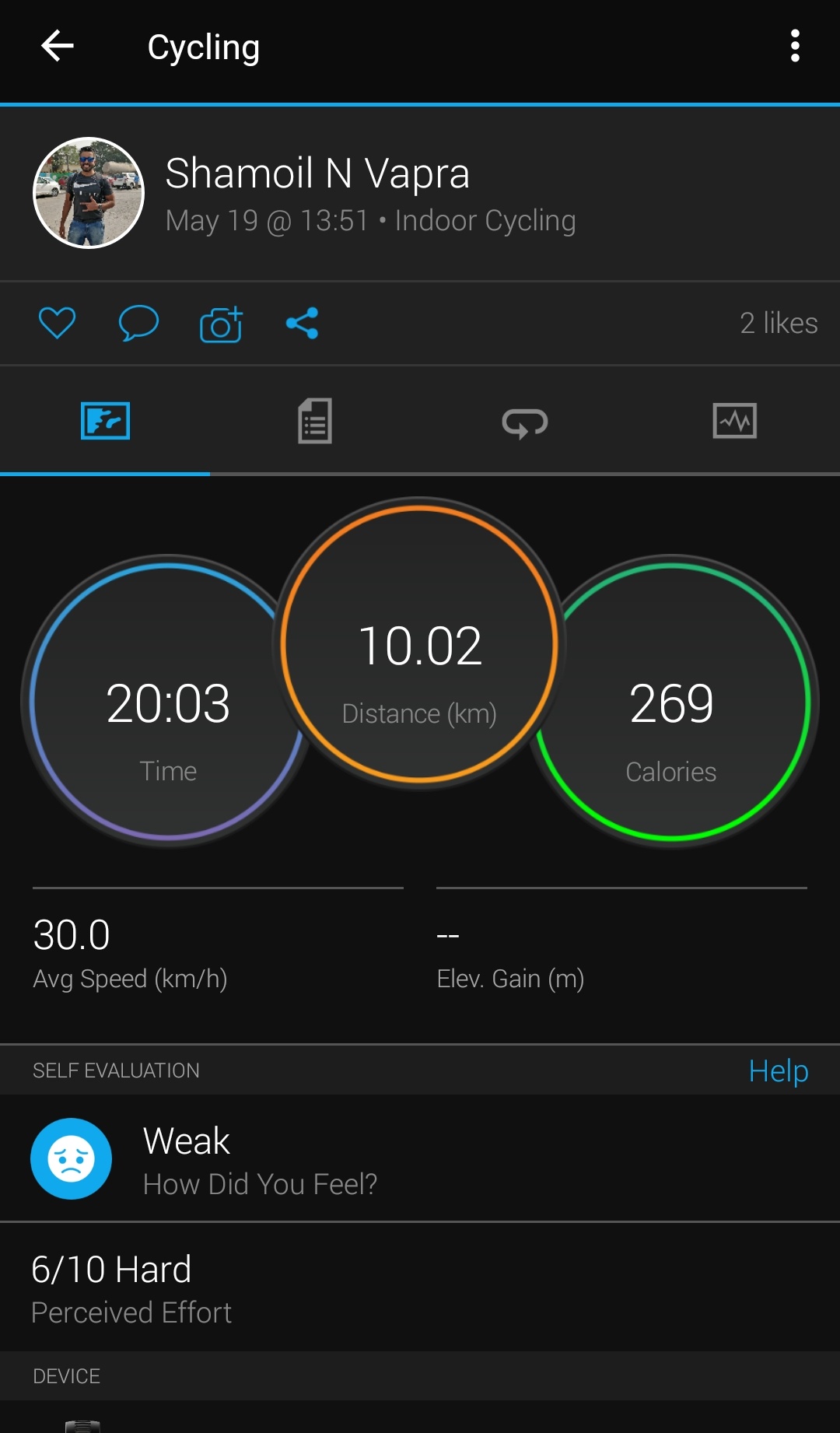Like this activity with the heart icon

pyautogui.click(x=57, y=323)
